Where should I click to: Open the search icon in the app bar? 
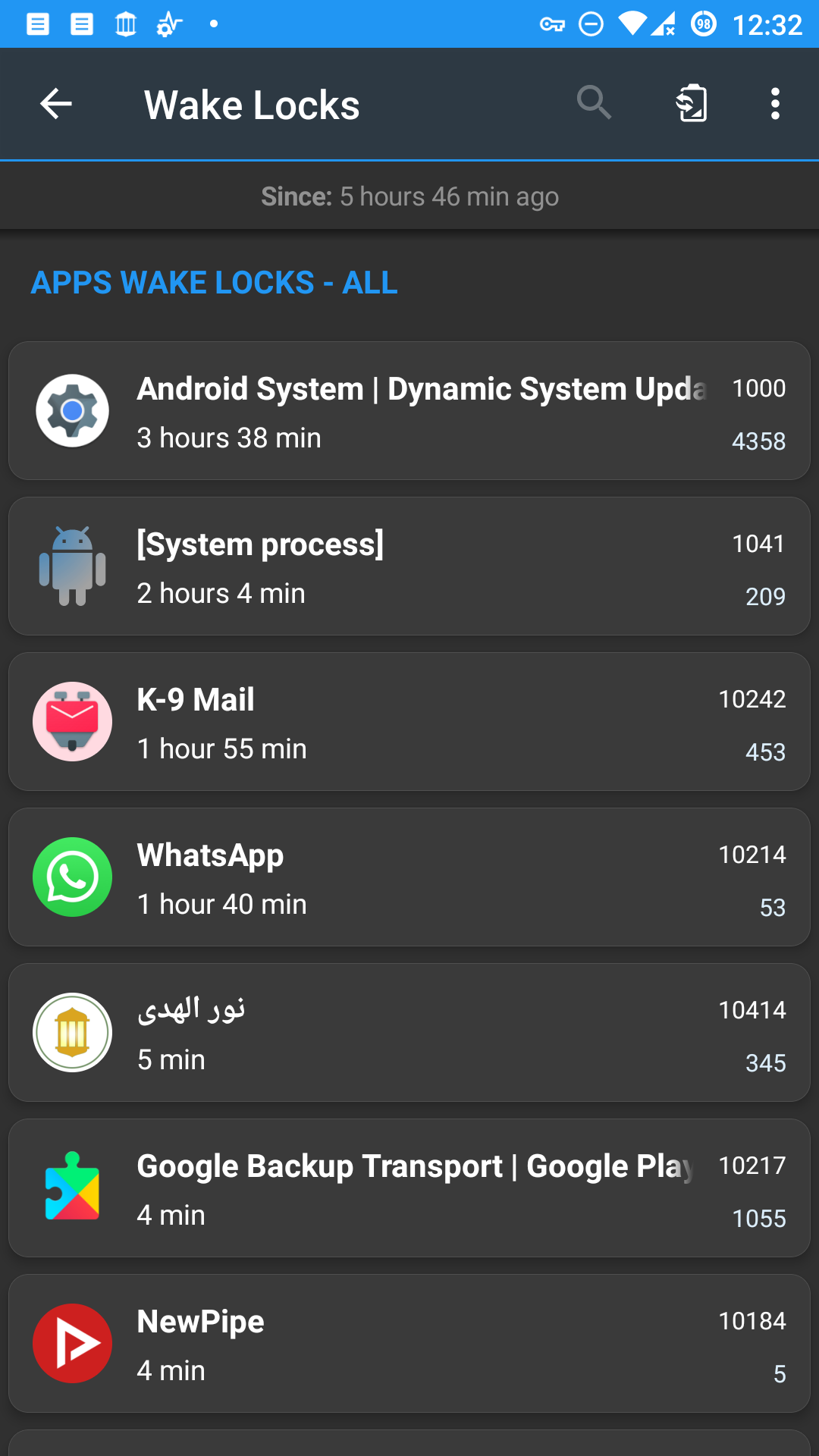point(594,103)
